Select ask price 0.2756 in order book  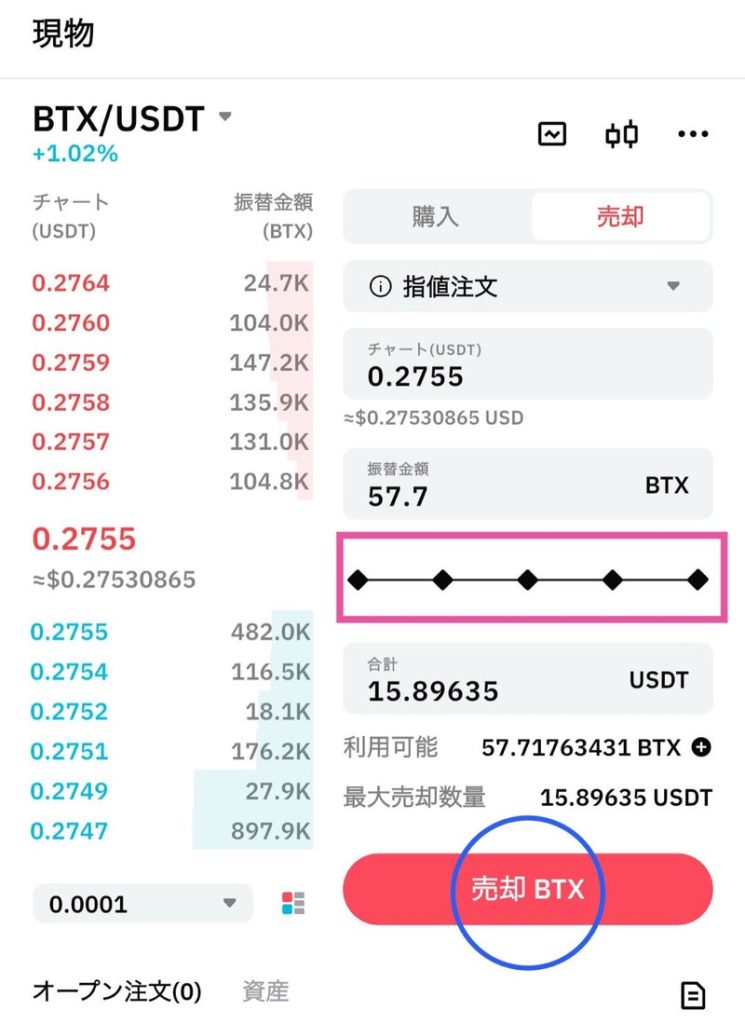[x=71, y=482]
